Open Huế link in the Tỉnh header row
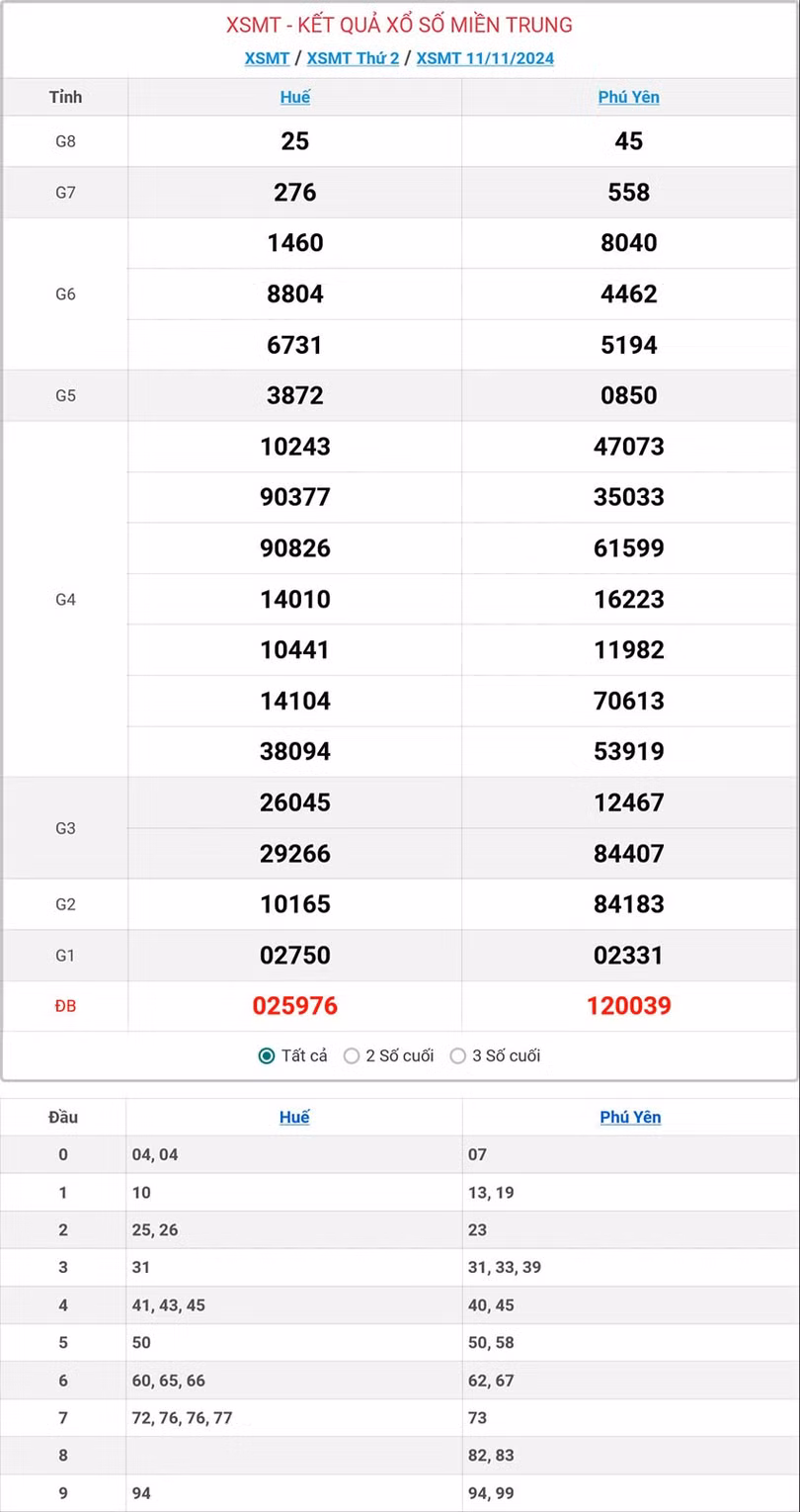 pyautogui.click(x=294, y=97)
